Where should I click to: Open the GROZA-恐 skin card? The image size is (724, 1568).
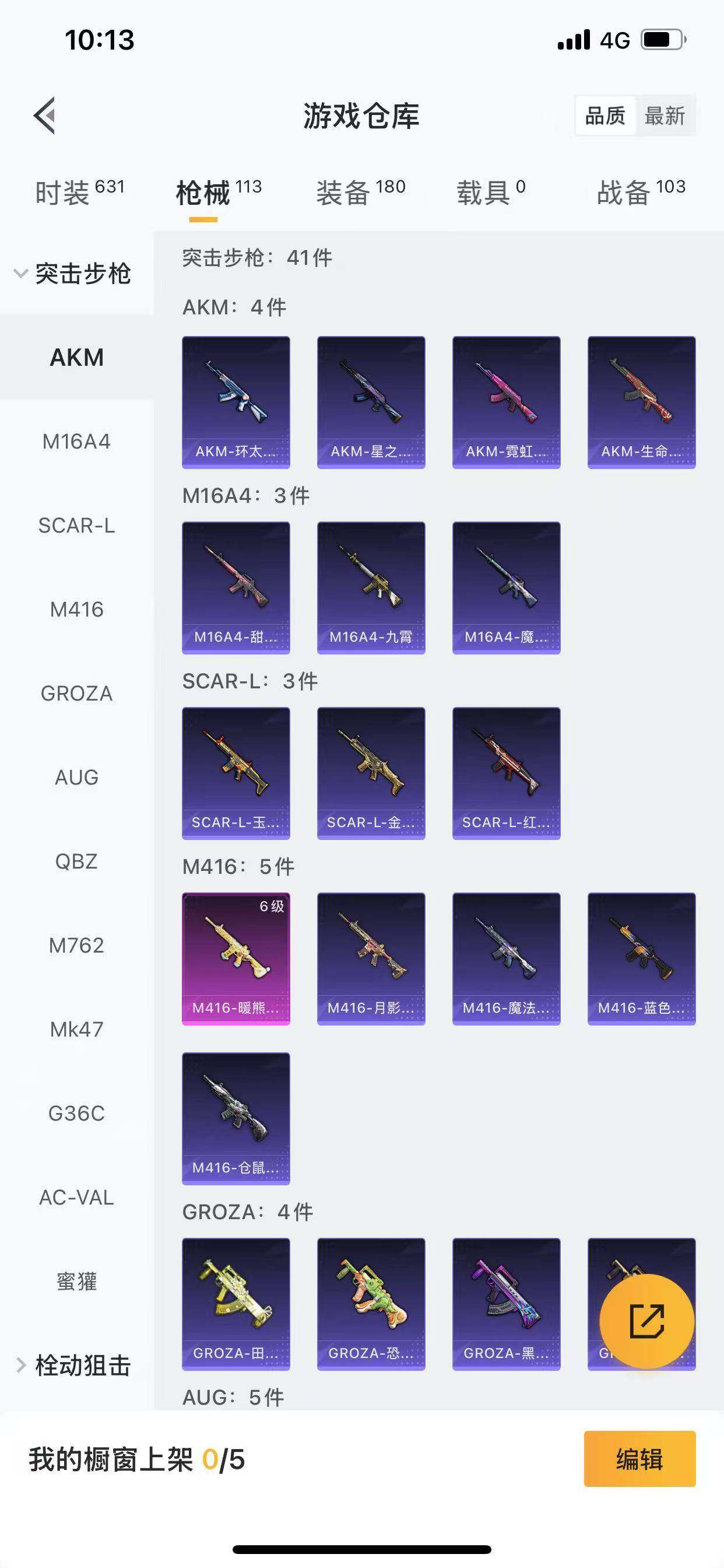click(371, 1304)
